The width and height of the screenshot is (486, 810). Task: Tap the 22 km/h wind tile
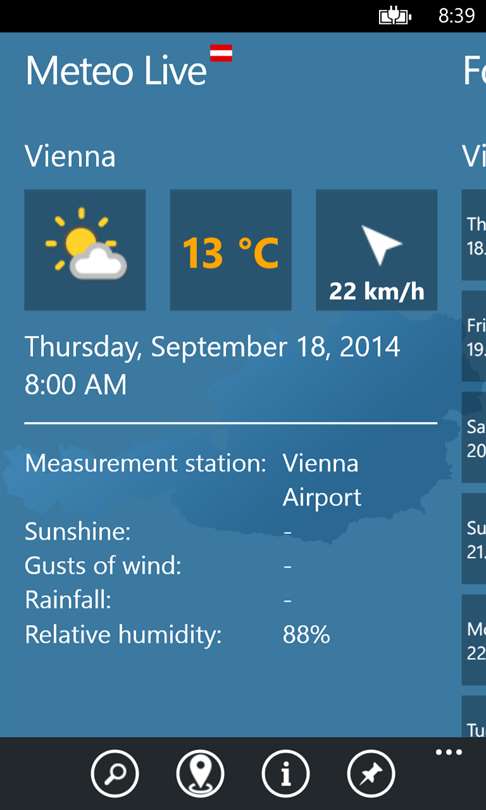377,250
